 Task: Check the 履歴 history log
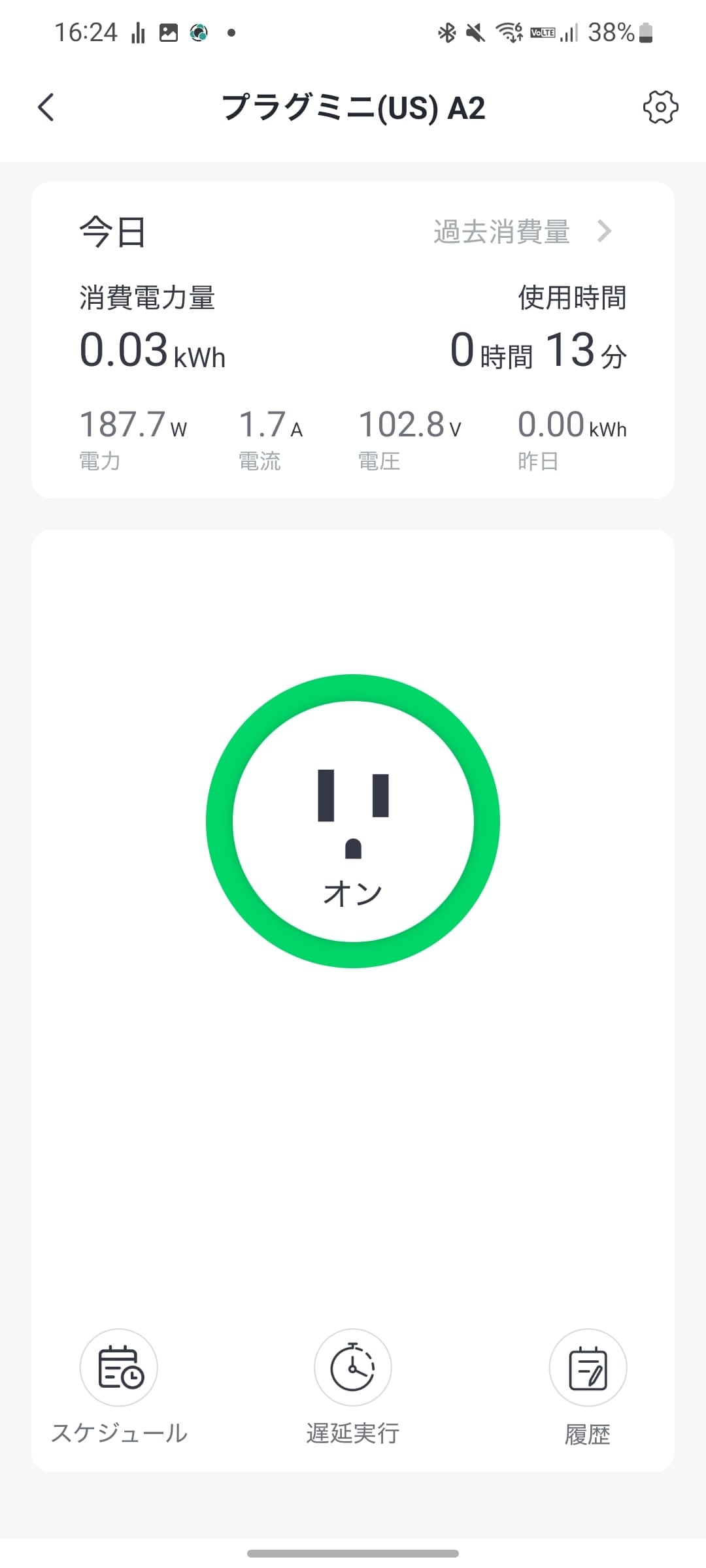[588, 1368]
